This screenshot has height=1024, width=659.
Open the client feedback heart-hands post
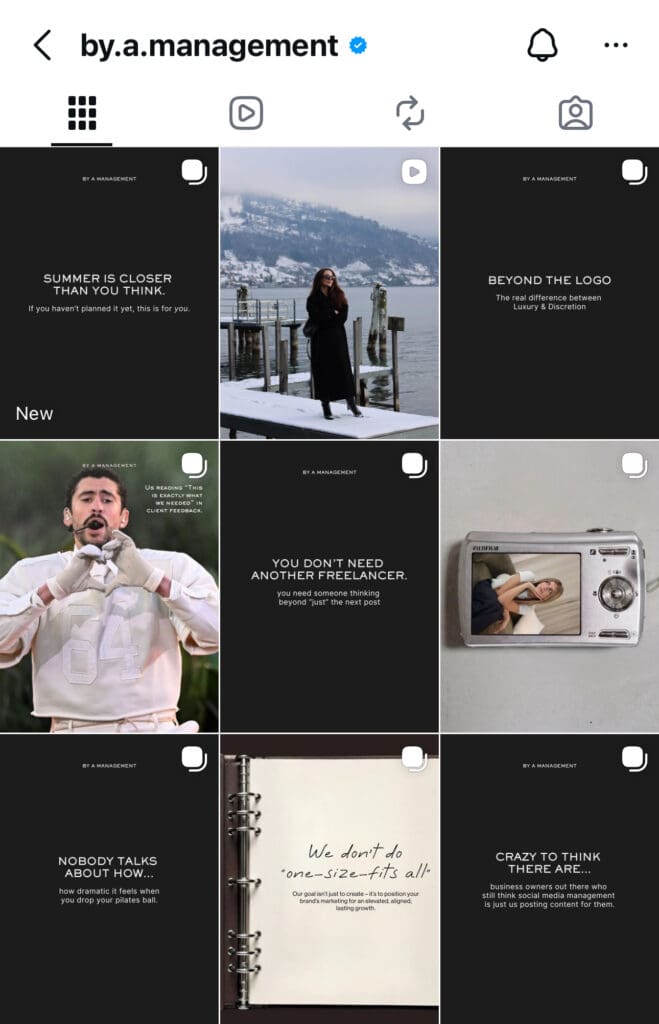[108, 586]
